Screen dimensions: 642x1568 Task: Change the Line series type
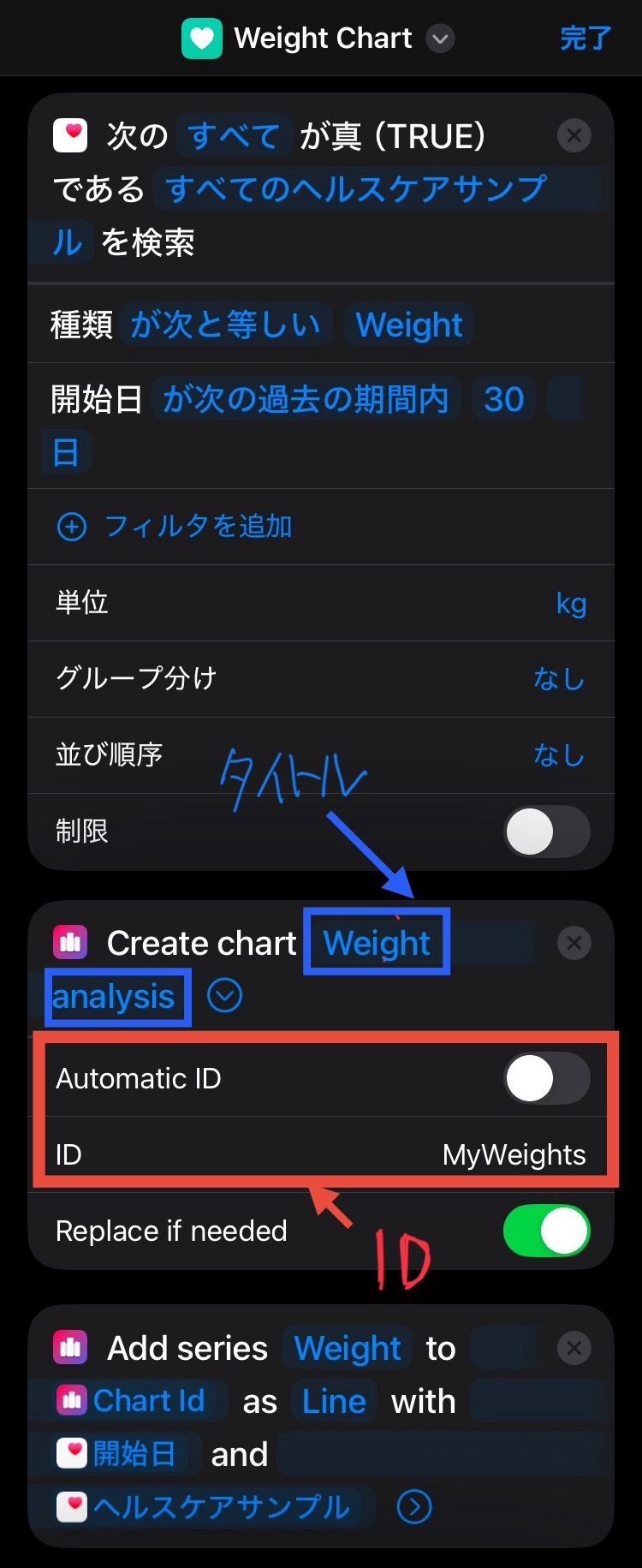pyautogui.click(x=334, y=1401)
